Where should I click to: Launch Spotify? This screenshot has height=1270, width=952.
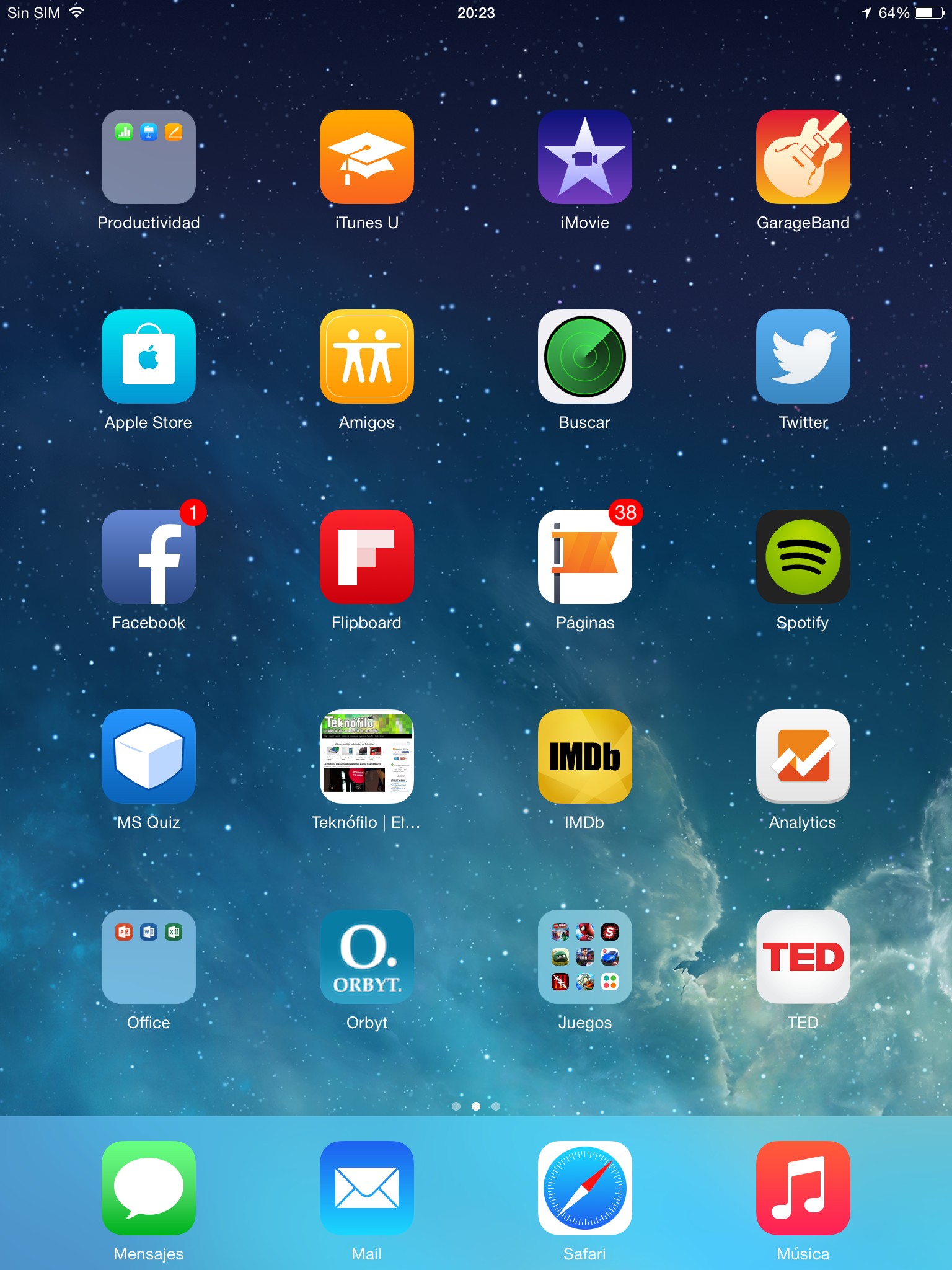(803, 557)
